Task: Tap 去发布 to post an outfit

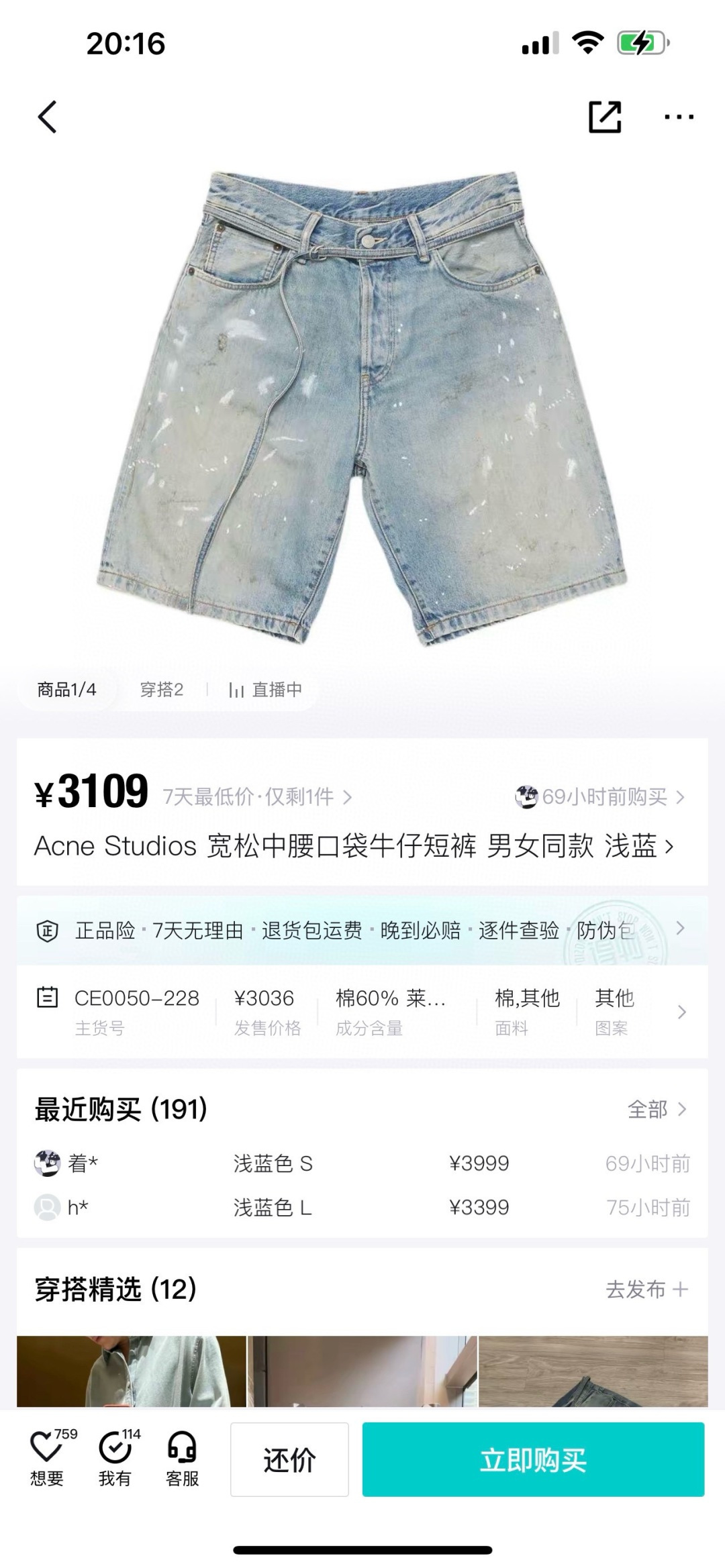Action: (x=646, y=1289)
